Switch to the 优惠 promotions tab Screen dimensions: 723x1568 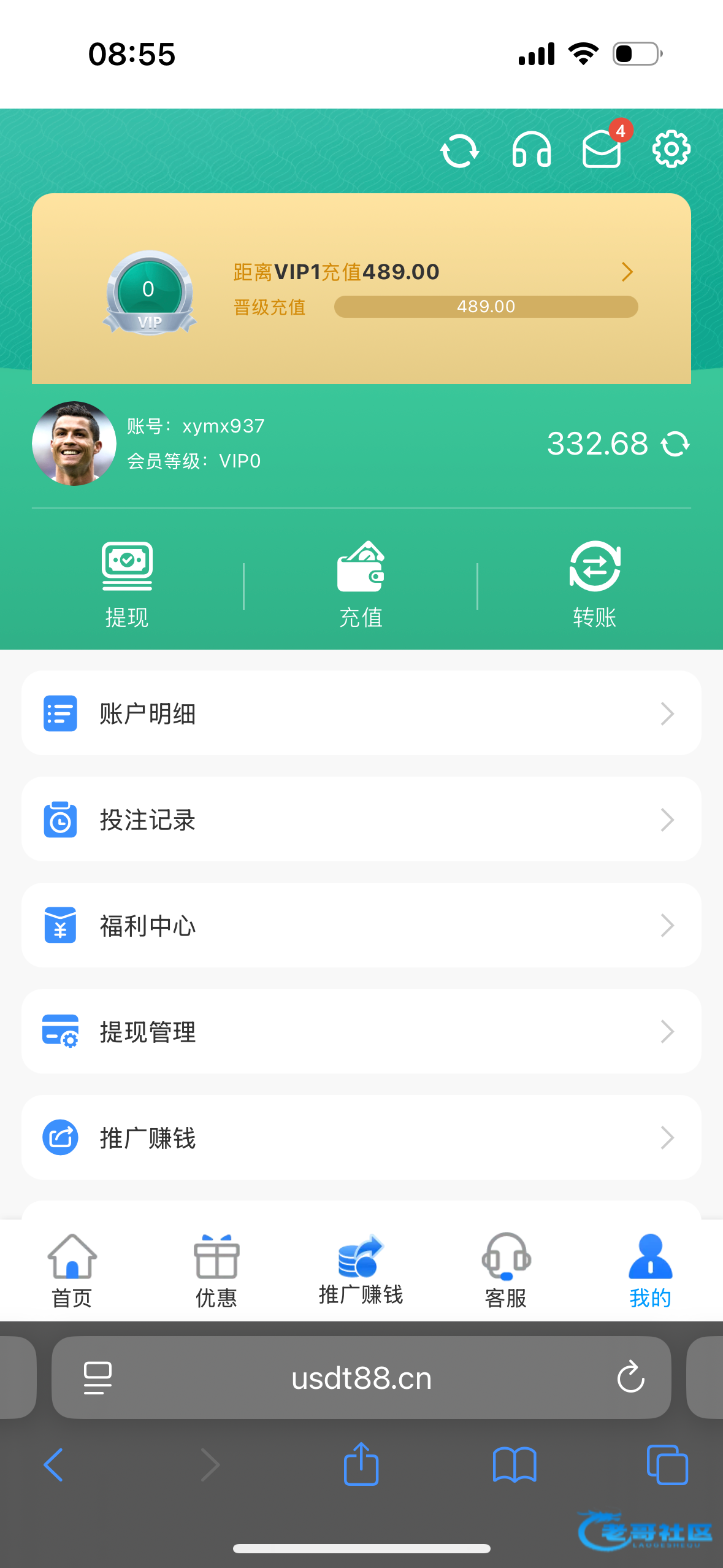(216, 1271)
